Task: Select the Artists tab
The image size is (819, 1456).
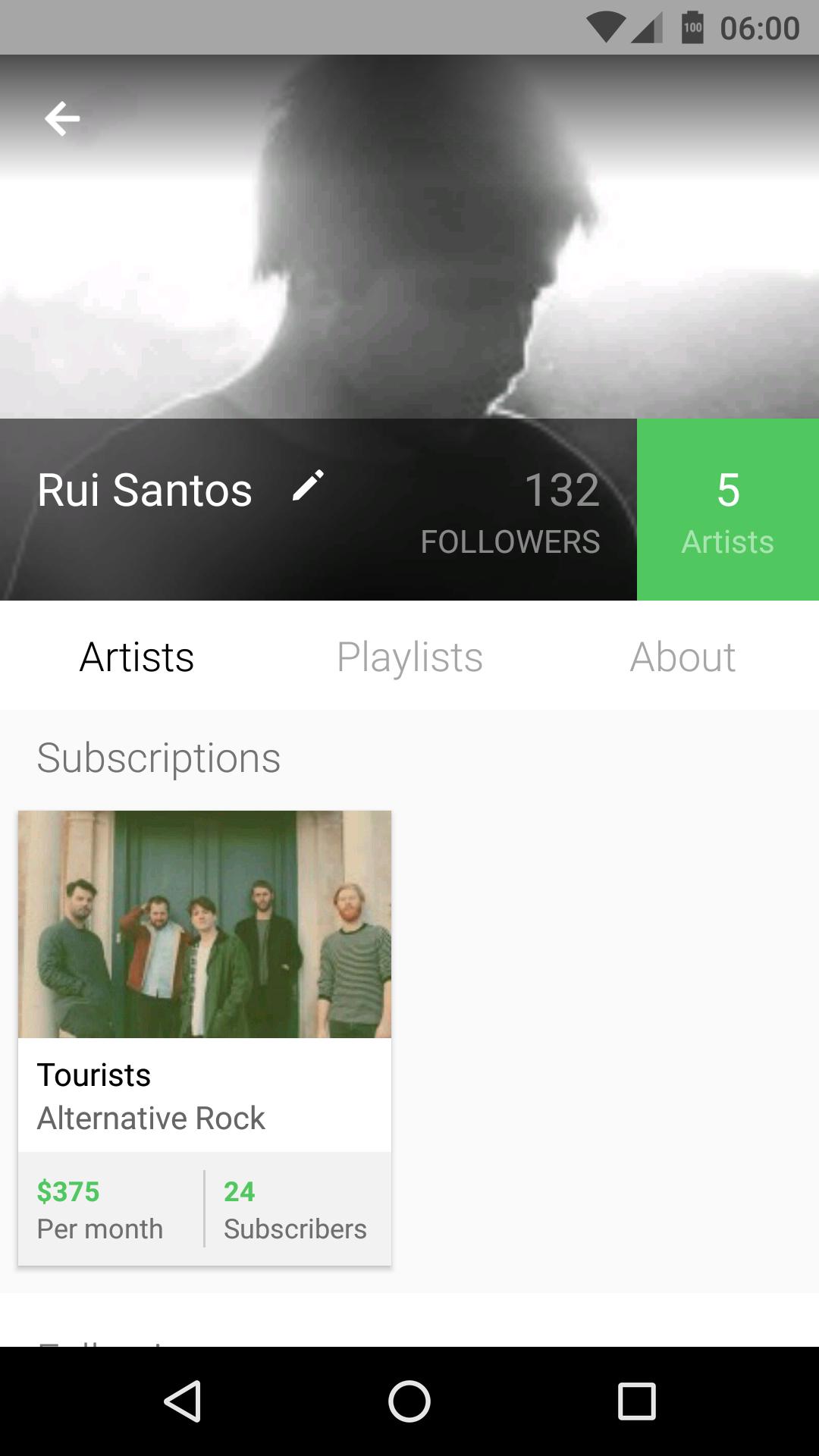Action: [137, 657]
